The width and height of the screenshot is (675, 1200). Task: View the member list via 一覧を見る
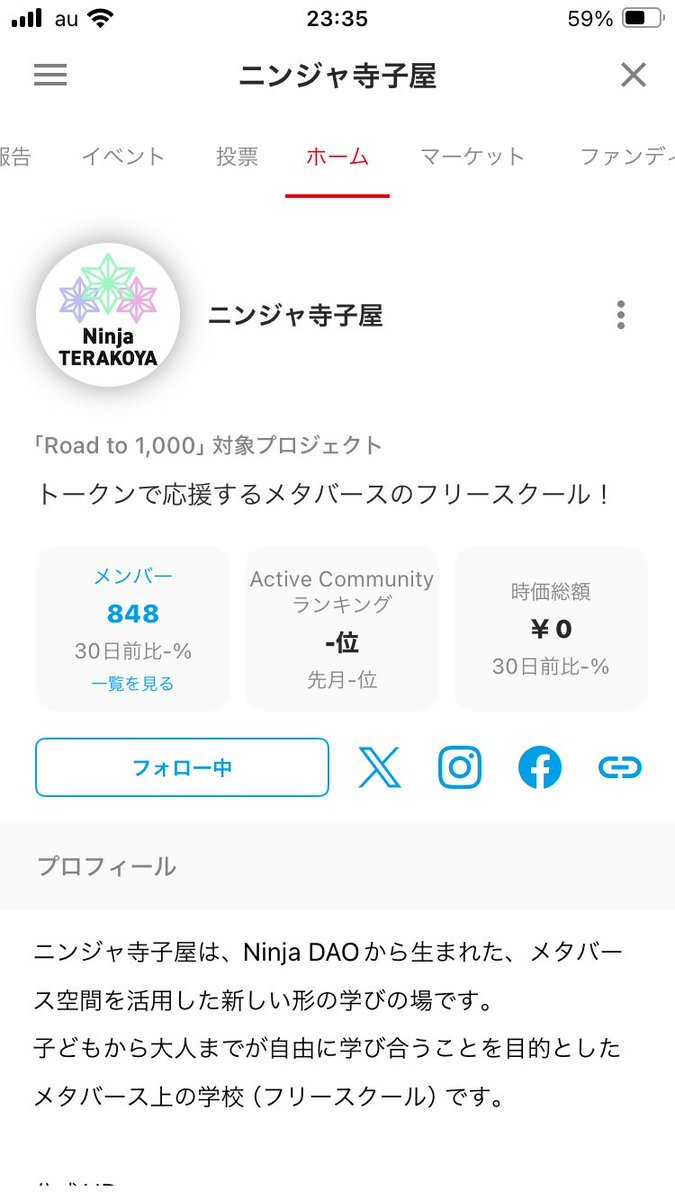coord(133,684)
